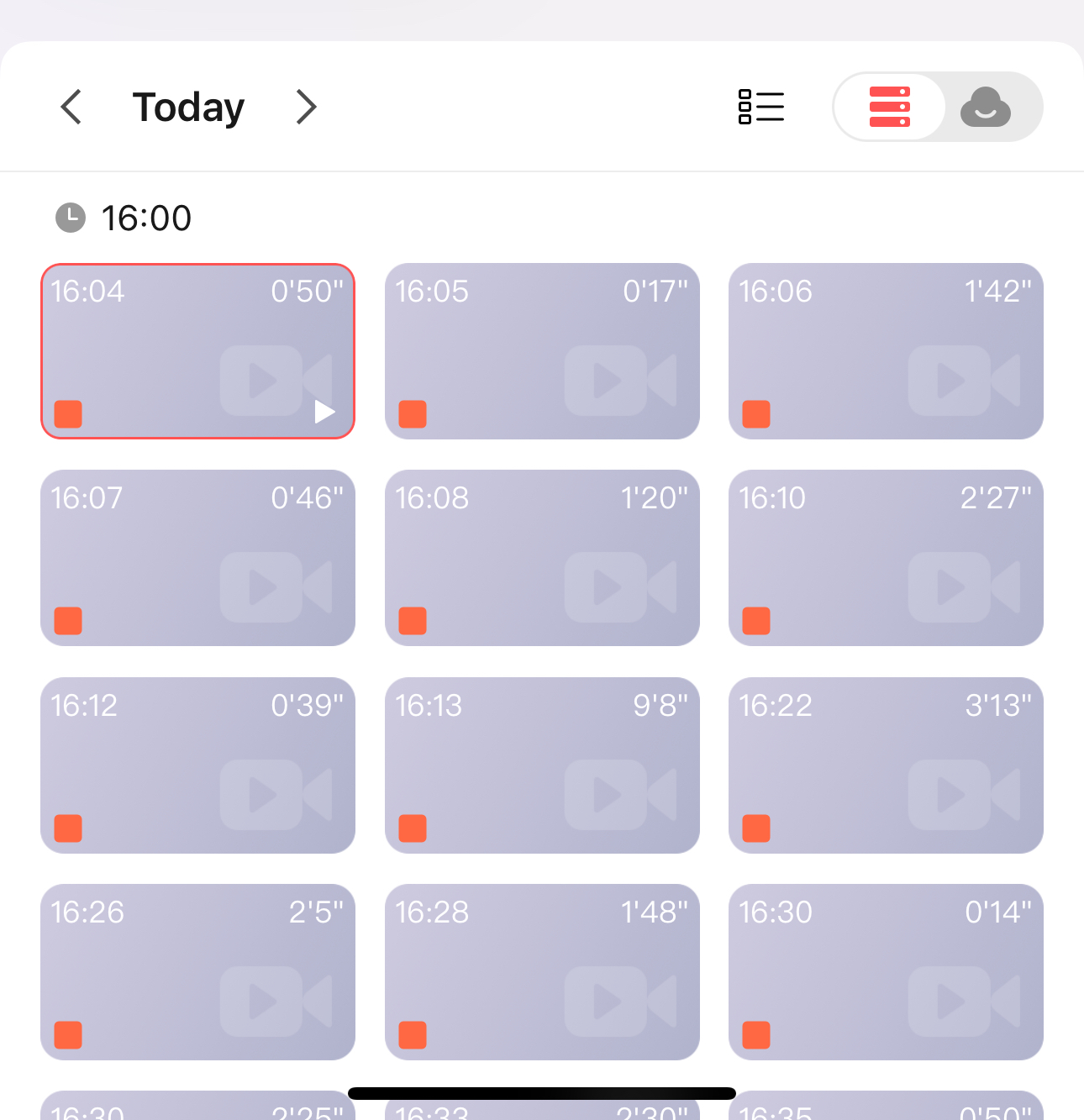Image resolution: width=1084 pixels, height=1120 pixels.
Task: Go to the next day
Action: [x=307, y=107]
